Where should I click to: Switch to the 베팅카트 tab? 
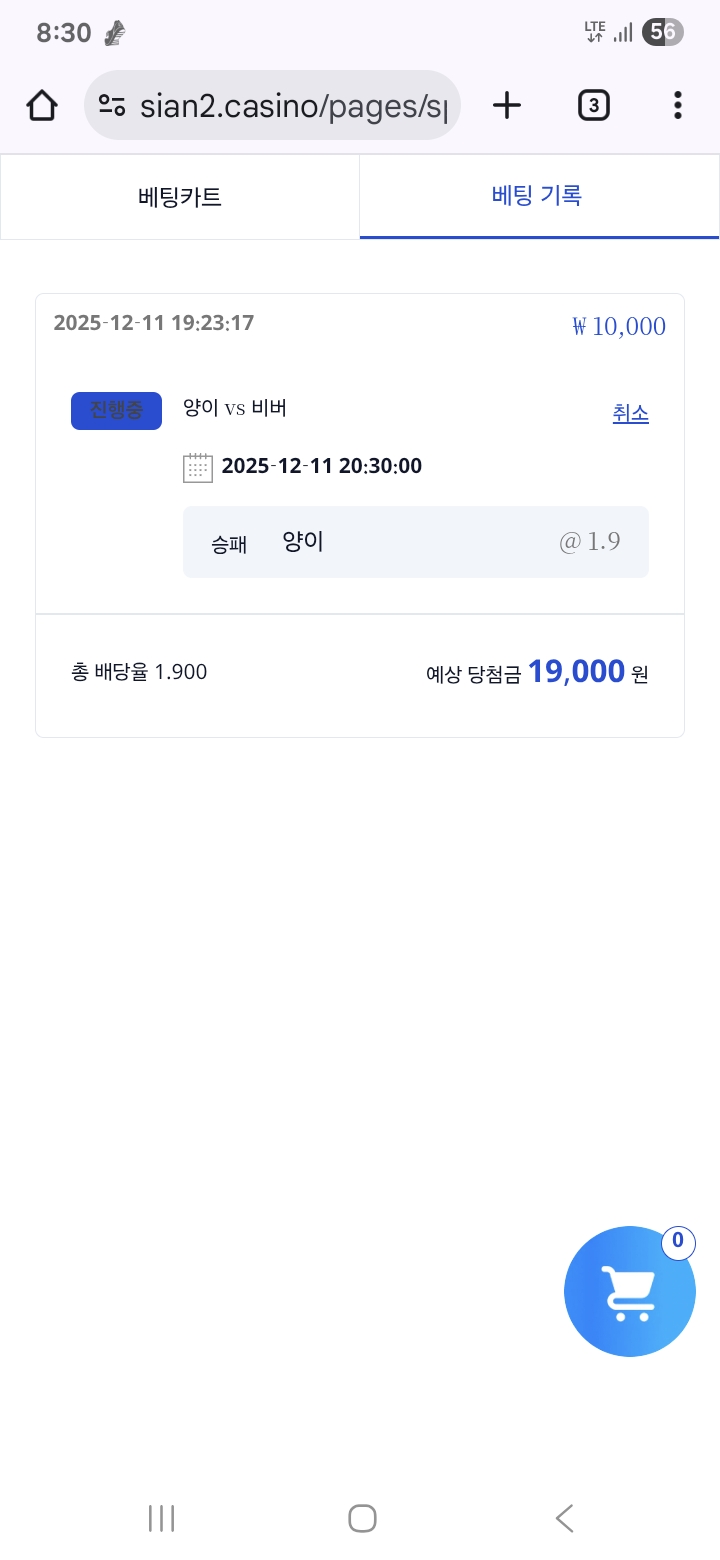[180, 196]
